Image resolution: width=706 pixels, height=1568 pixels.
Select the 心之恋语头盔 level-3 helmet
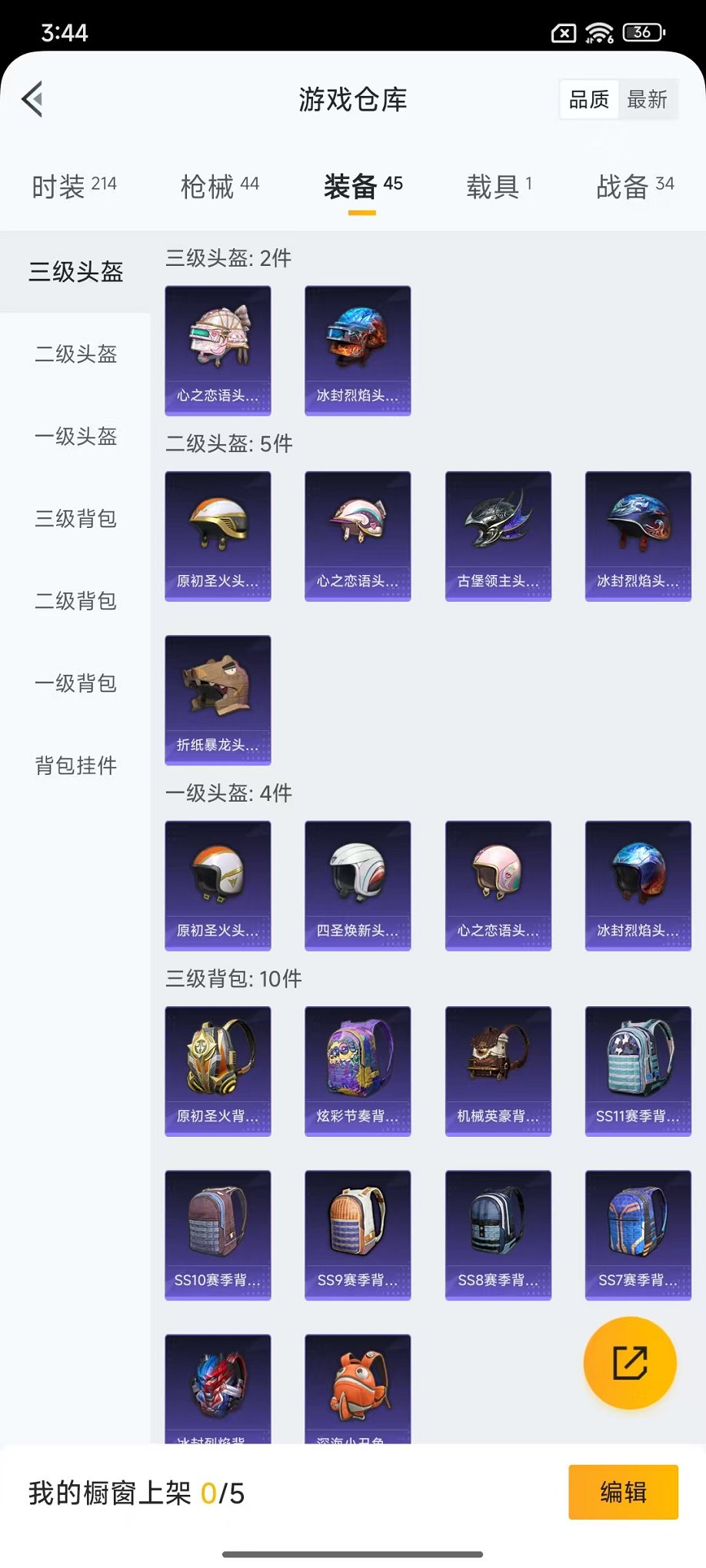[x=218, y=350]
